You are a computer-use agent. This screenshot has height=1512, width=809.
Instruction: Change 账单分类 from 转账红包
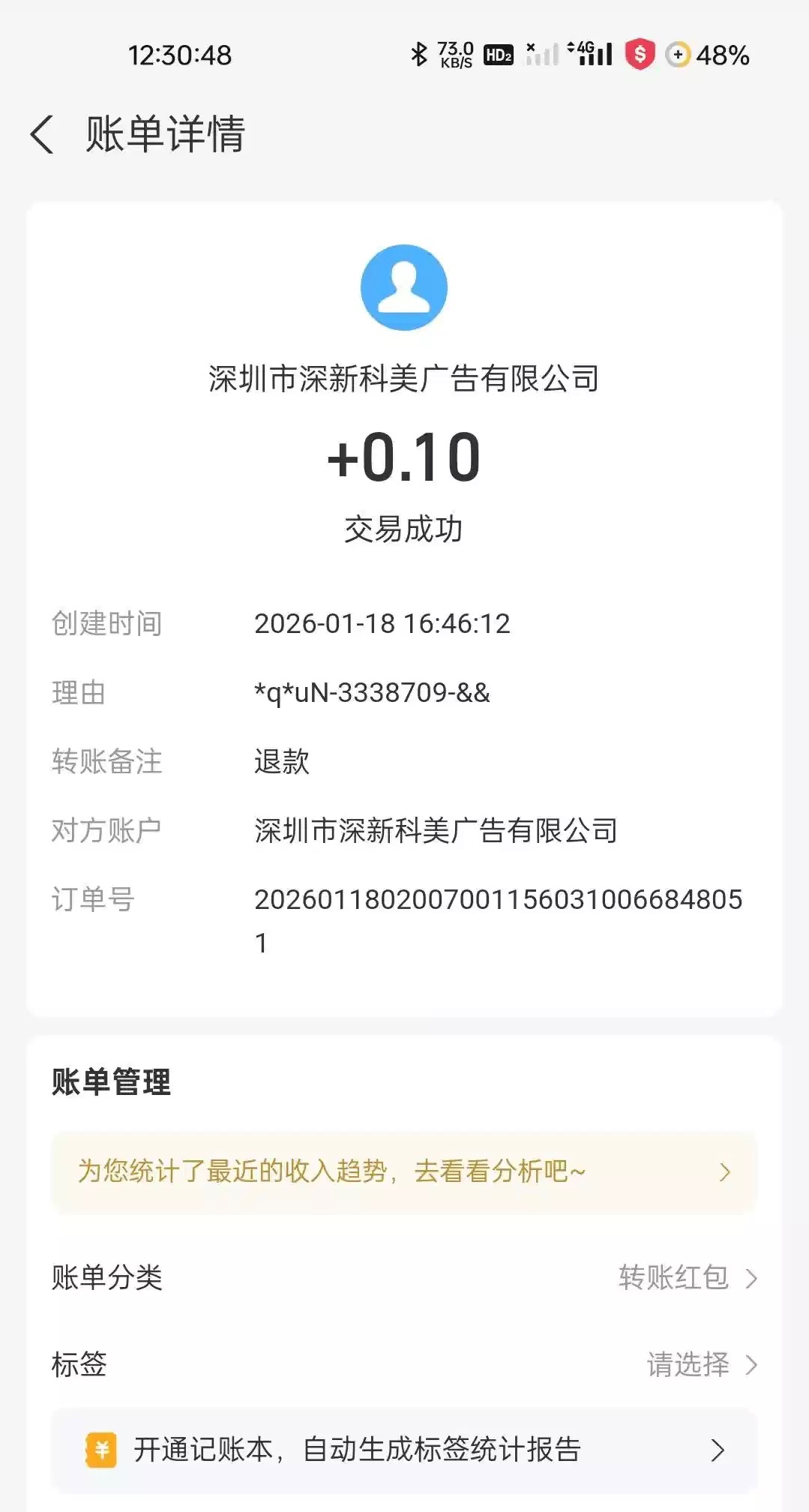coord(687,1277)
